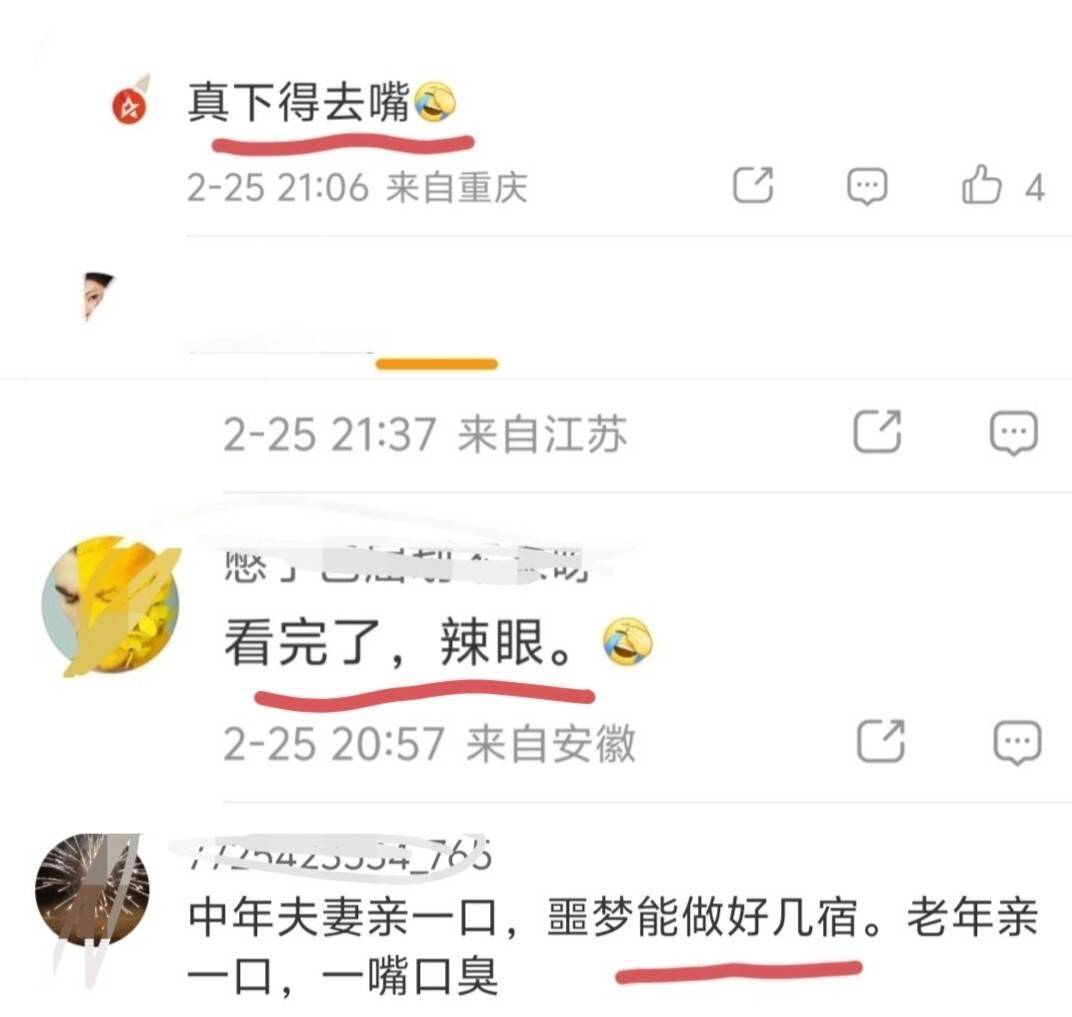Image resolution: width=1072 pixels, height=1017 pixels.
Task: Open the avatar of the "中年夫妻亲一口" commenter
Action: 92,892
